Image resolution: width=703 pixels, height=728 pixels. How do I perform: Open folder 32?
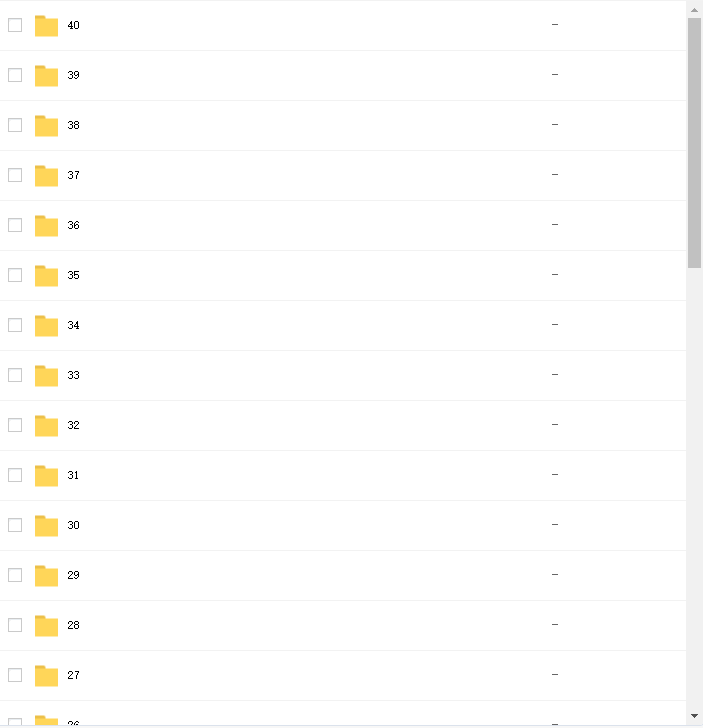[x=73, y=425]
